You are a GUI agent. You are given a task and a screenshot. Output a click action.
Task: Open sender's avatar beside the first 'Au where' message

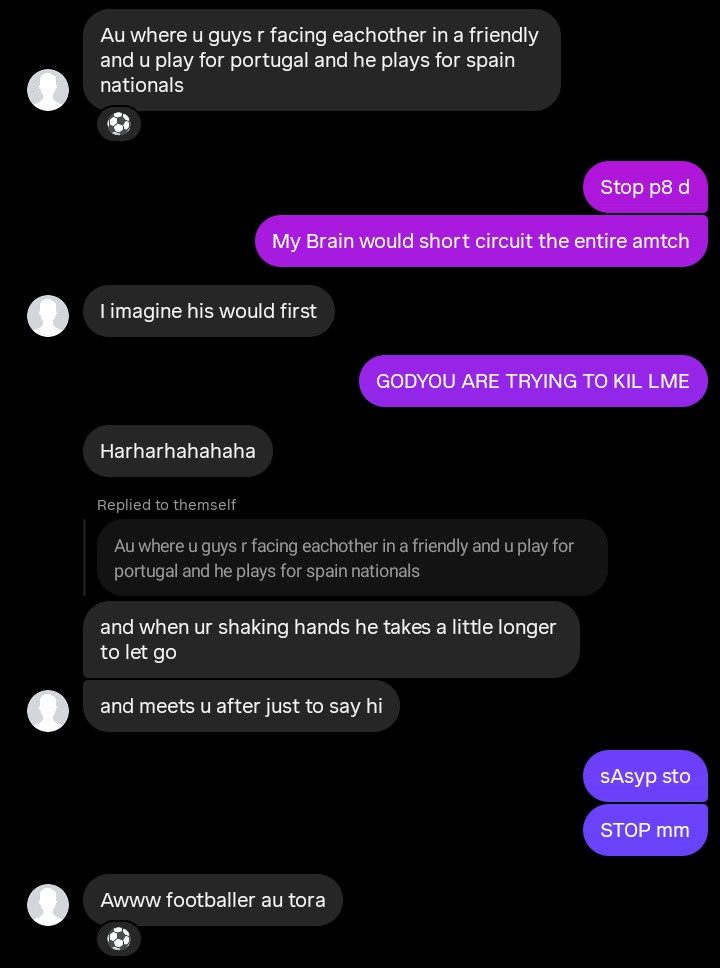click(48, 90)
